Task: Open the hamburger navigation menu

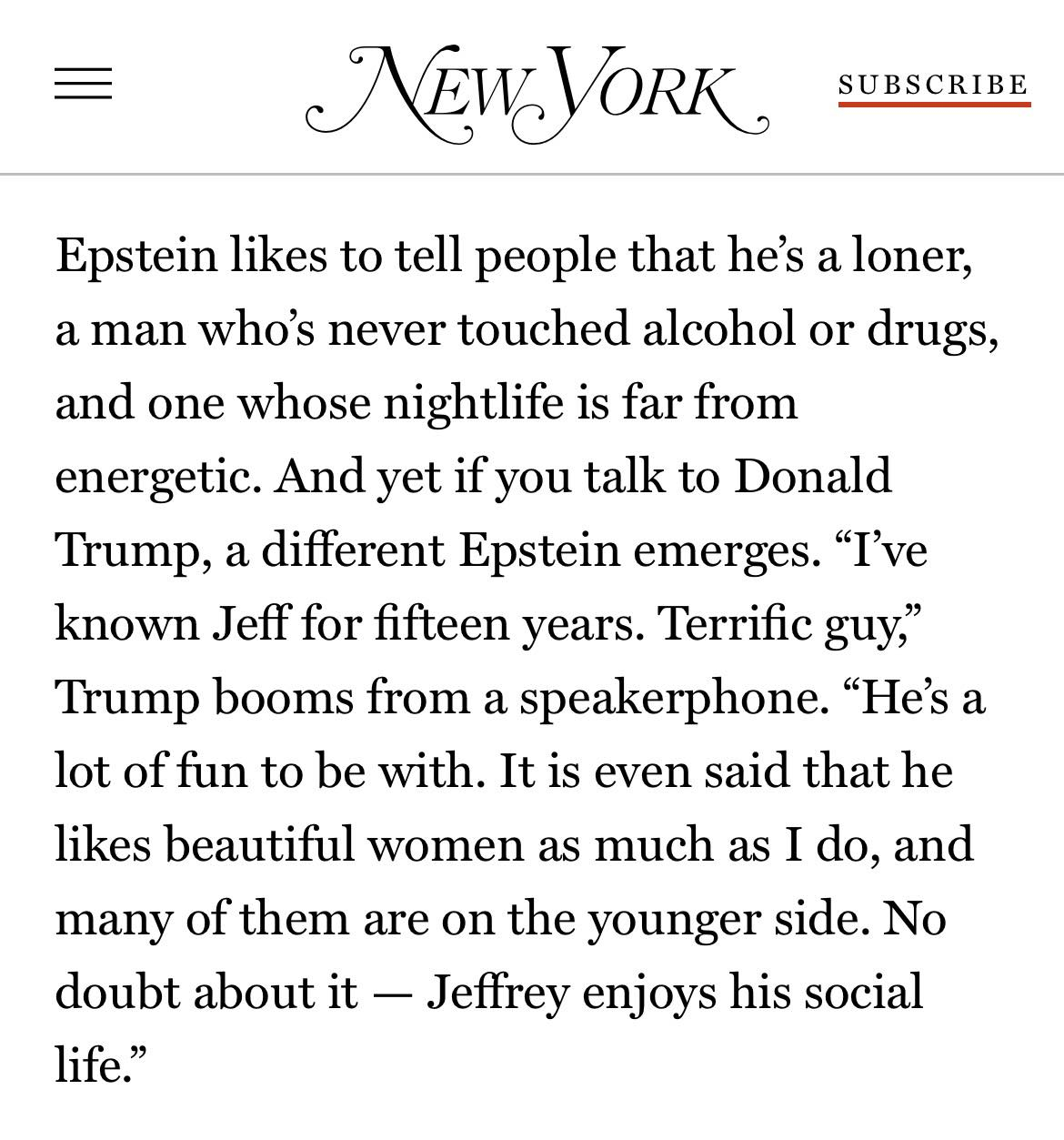Action: [x=83, y=85]
